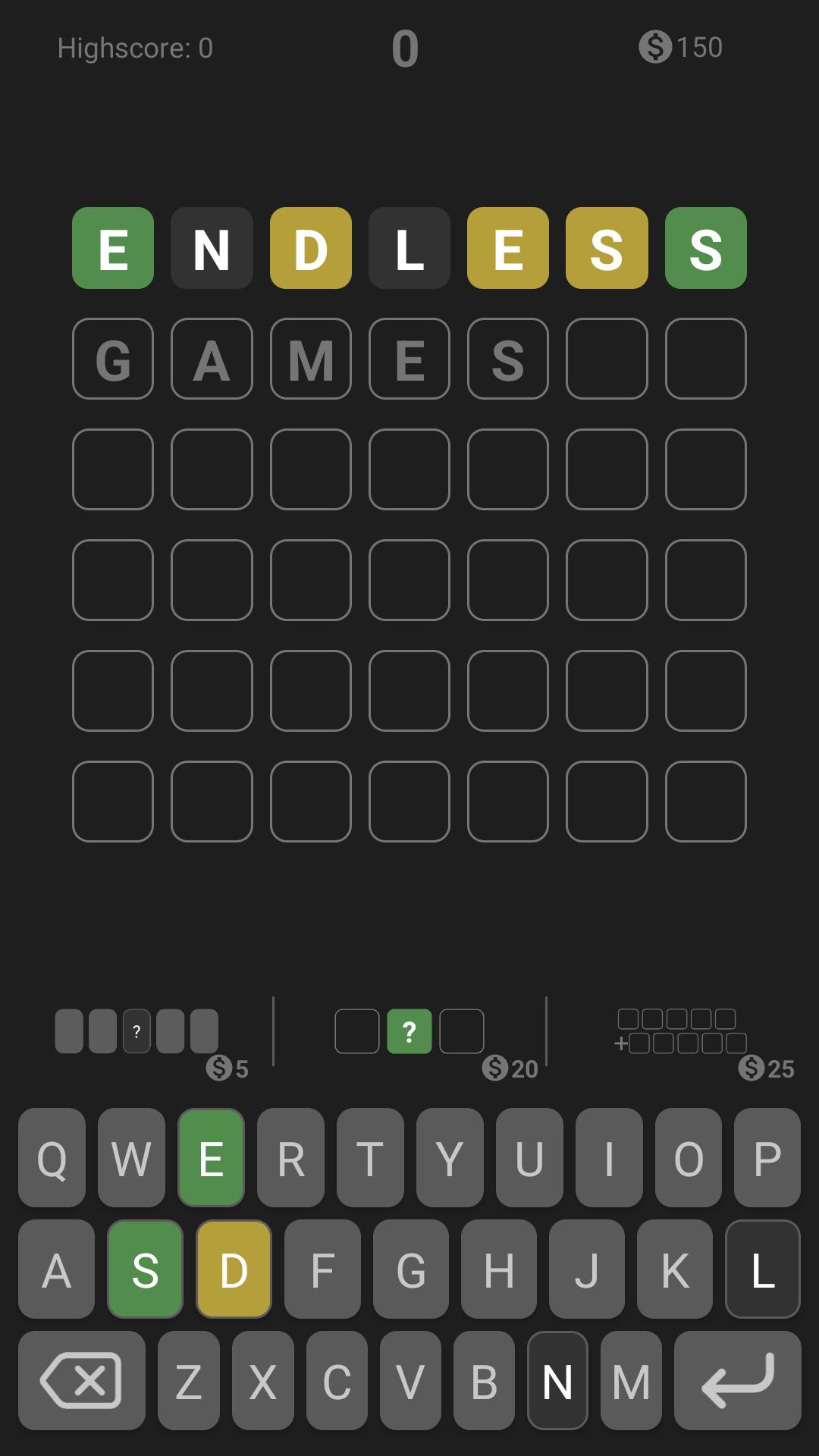Image resolution: width=819 pixels, height=1456 pixels.
Task: Type the green S key
Action: tap(145, 1269)
